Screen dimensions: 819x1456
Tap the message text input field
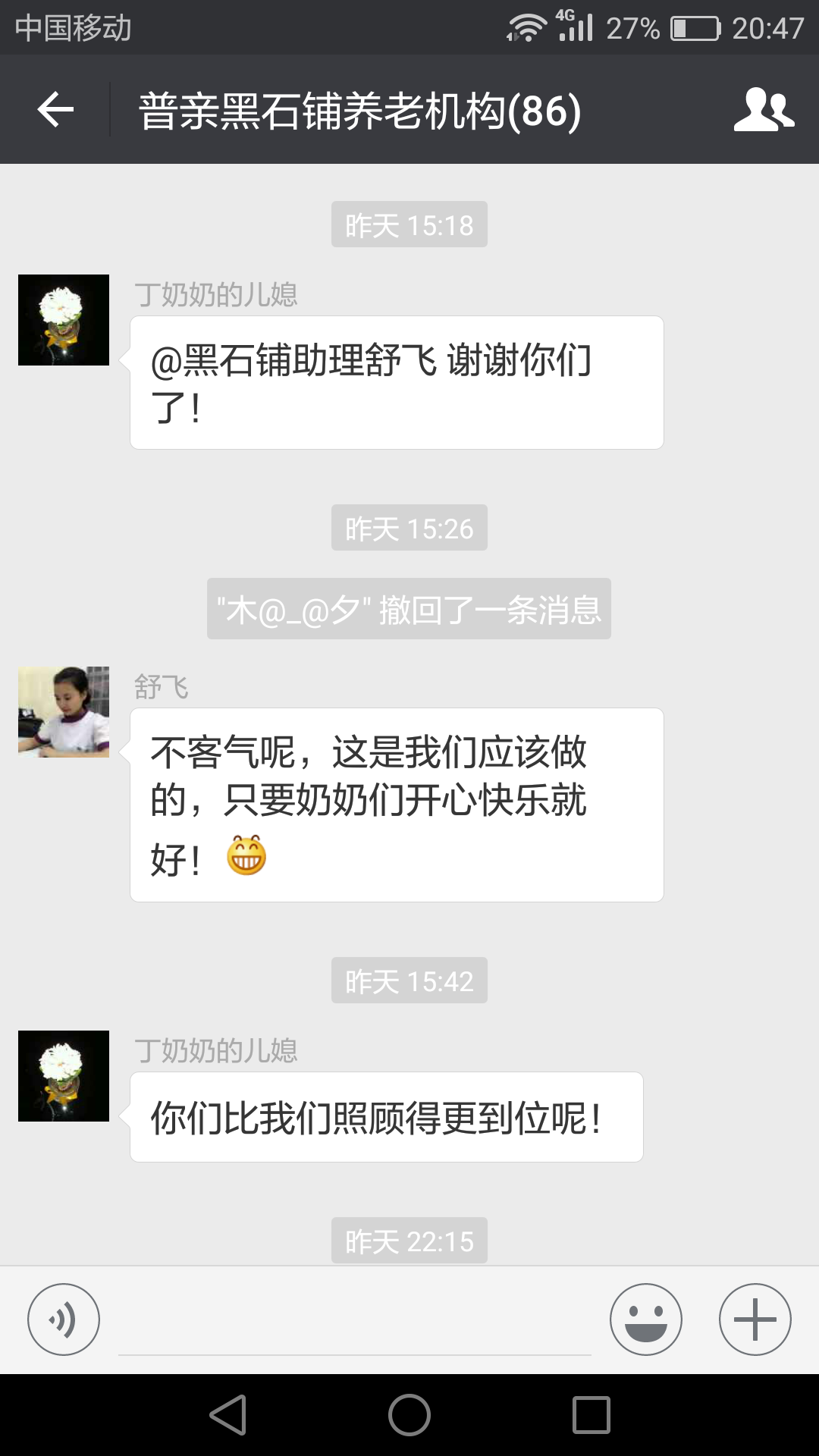pyautogui.click(x=354, y=1323)
